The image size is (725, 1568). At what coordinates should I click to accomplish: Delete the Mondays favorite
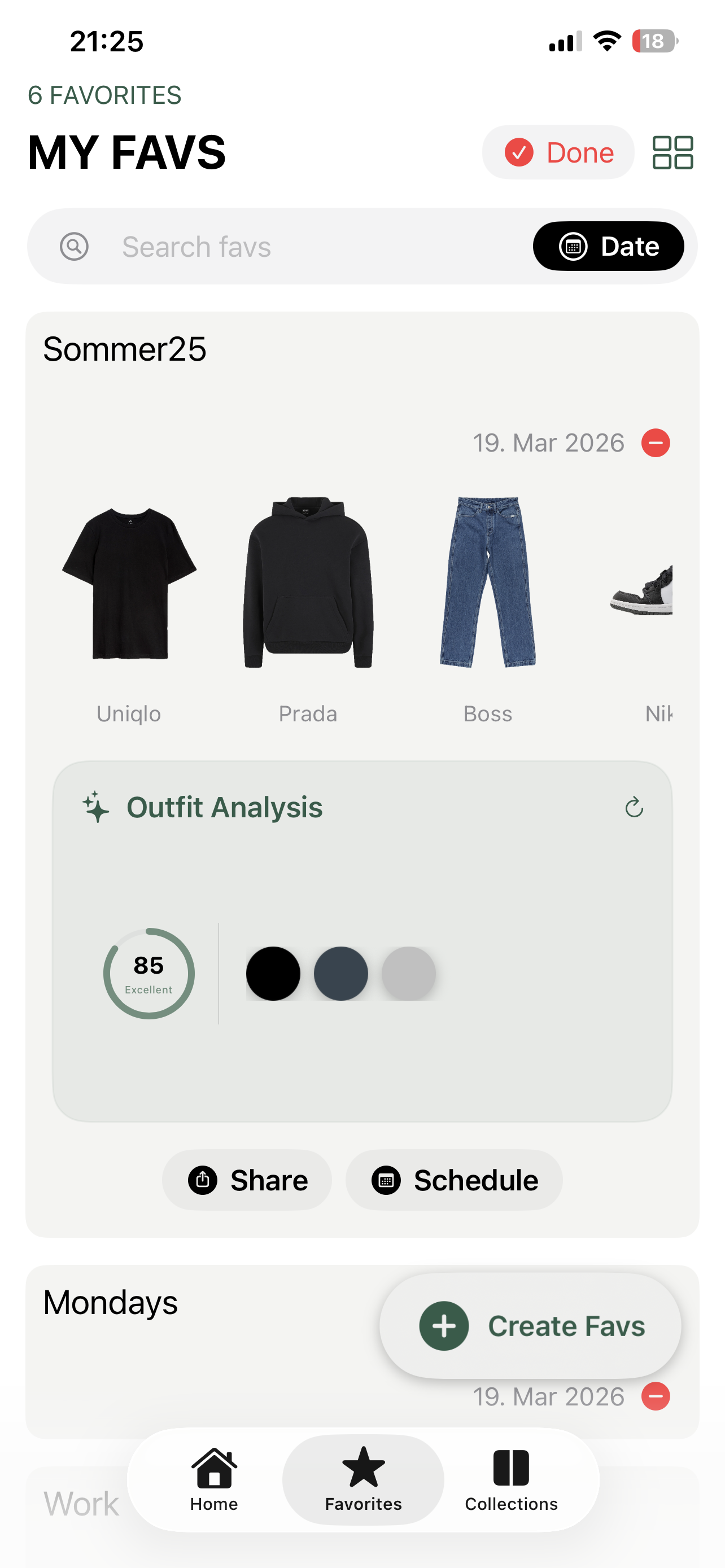[656, 1396]
